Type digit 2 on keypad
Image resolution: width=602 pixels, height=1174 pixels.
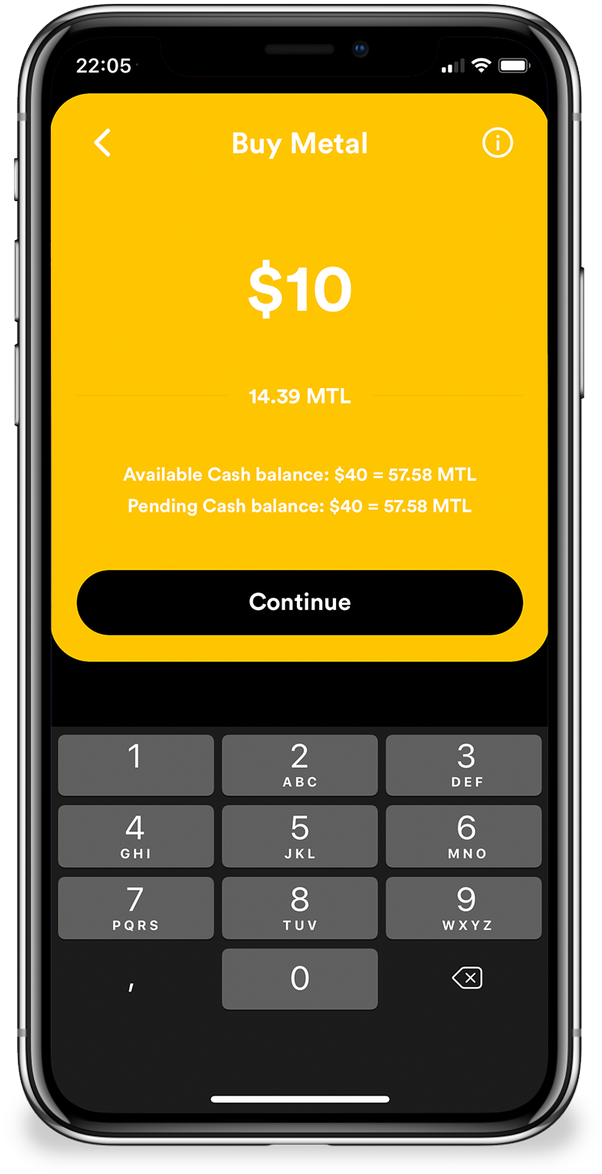300,765
